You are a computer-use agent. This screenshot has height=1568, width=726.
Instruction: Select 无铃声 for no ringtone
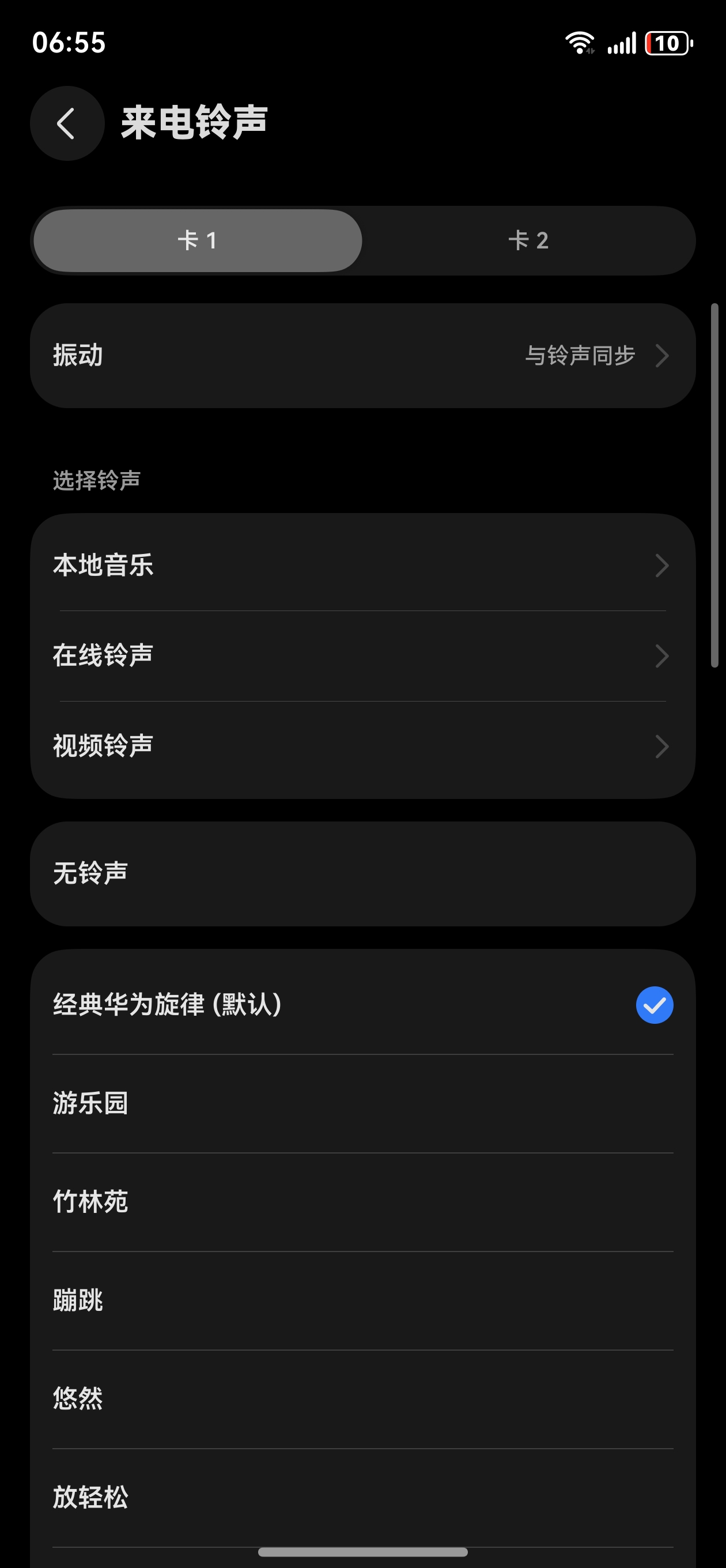(362, 873)
